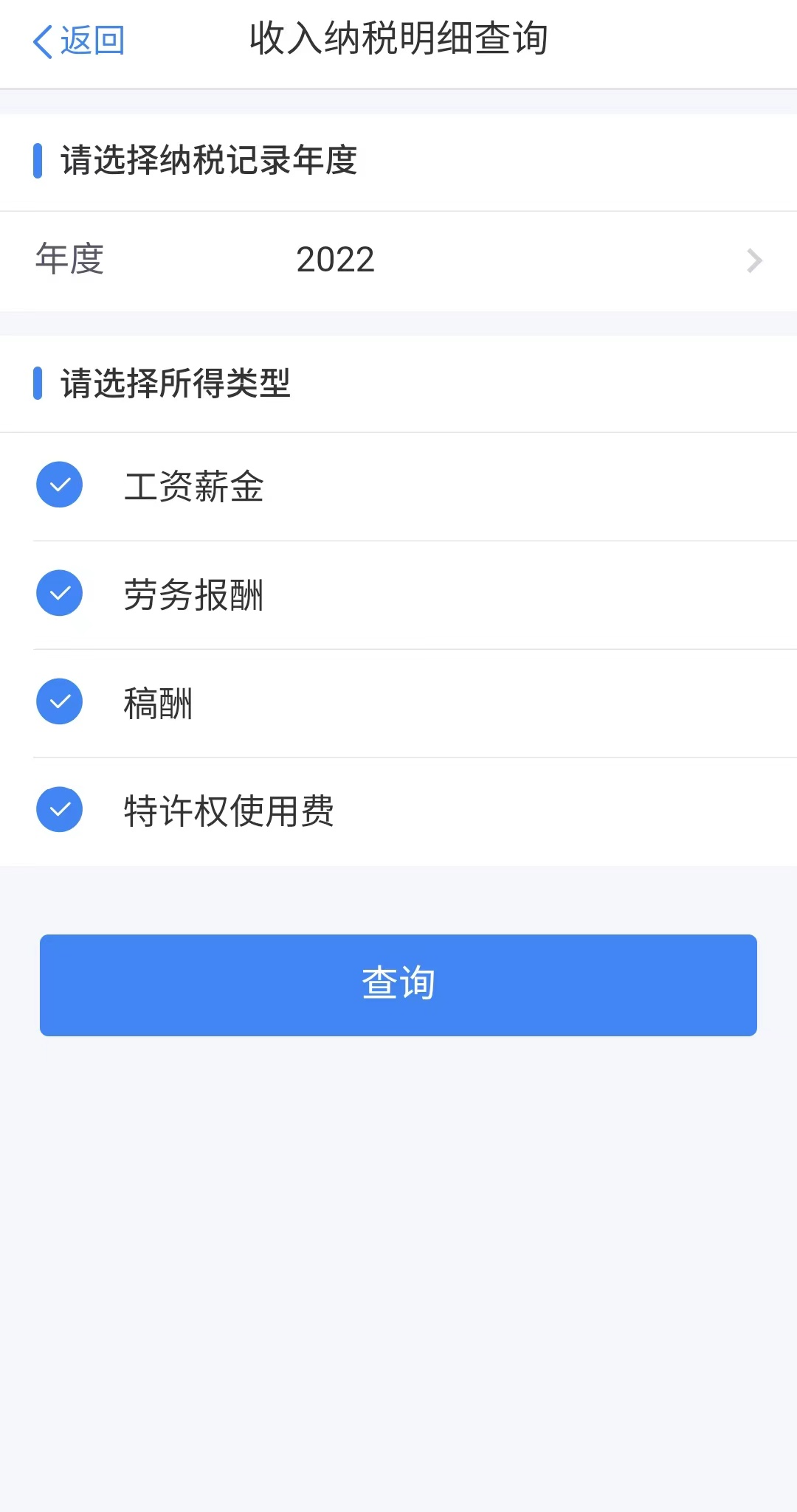Uncheck the 工资薪金 income type
The image size is (797, 1512).
coord(59,485)
